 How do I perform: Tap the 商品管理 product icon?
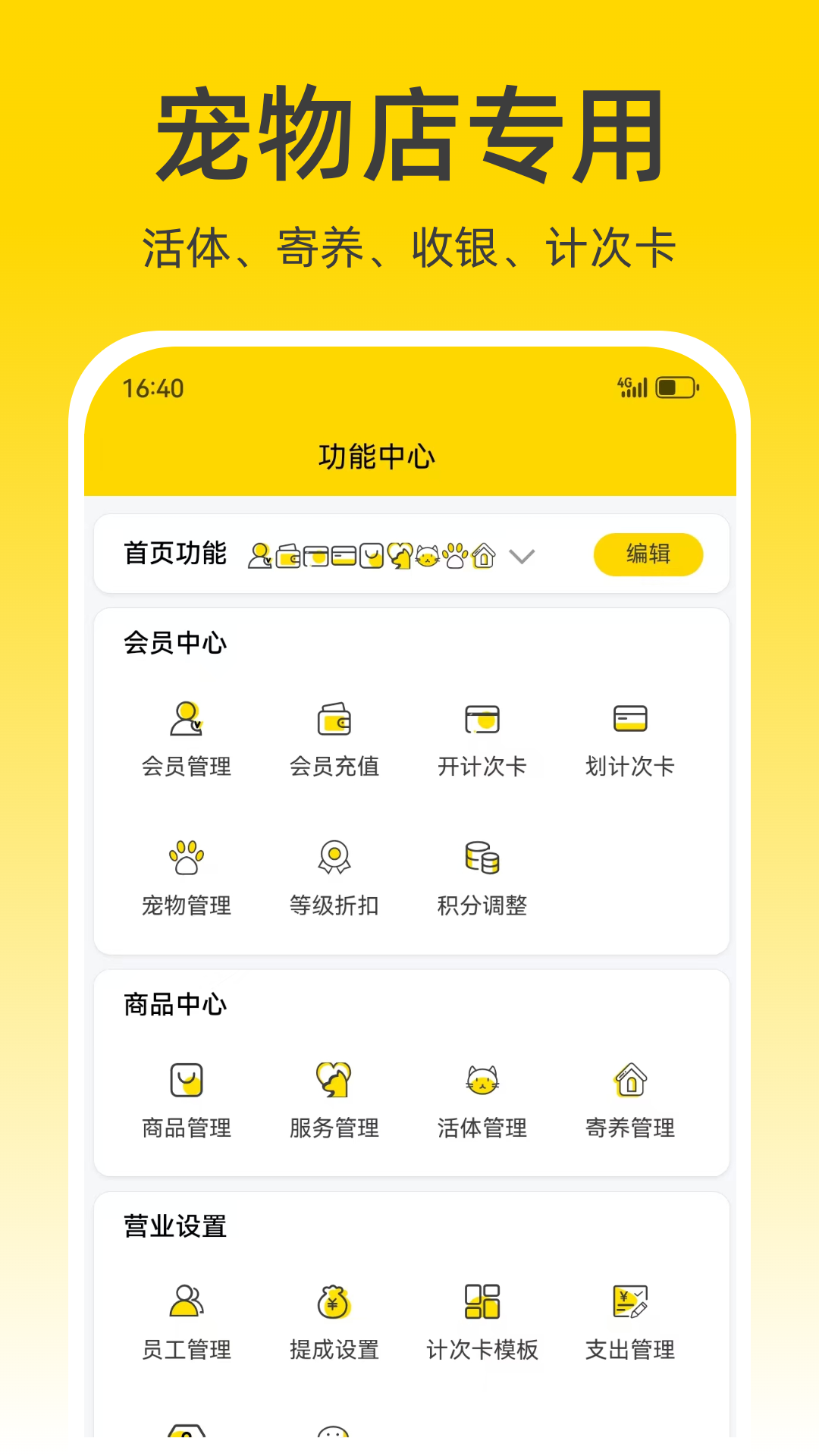click(x=186, y=1083)
